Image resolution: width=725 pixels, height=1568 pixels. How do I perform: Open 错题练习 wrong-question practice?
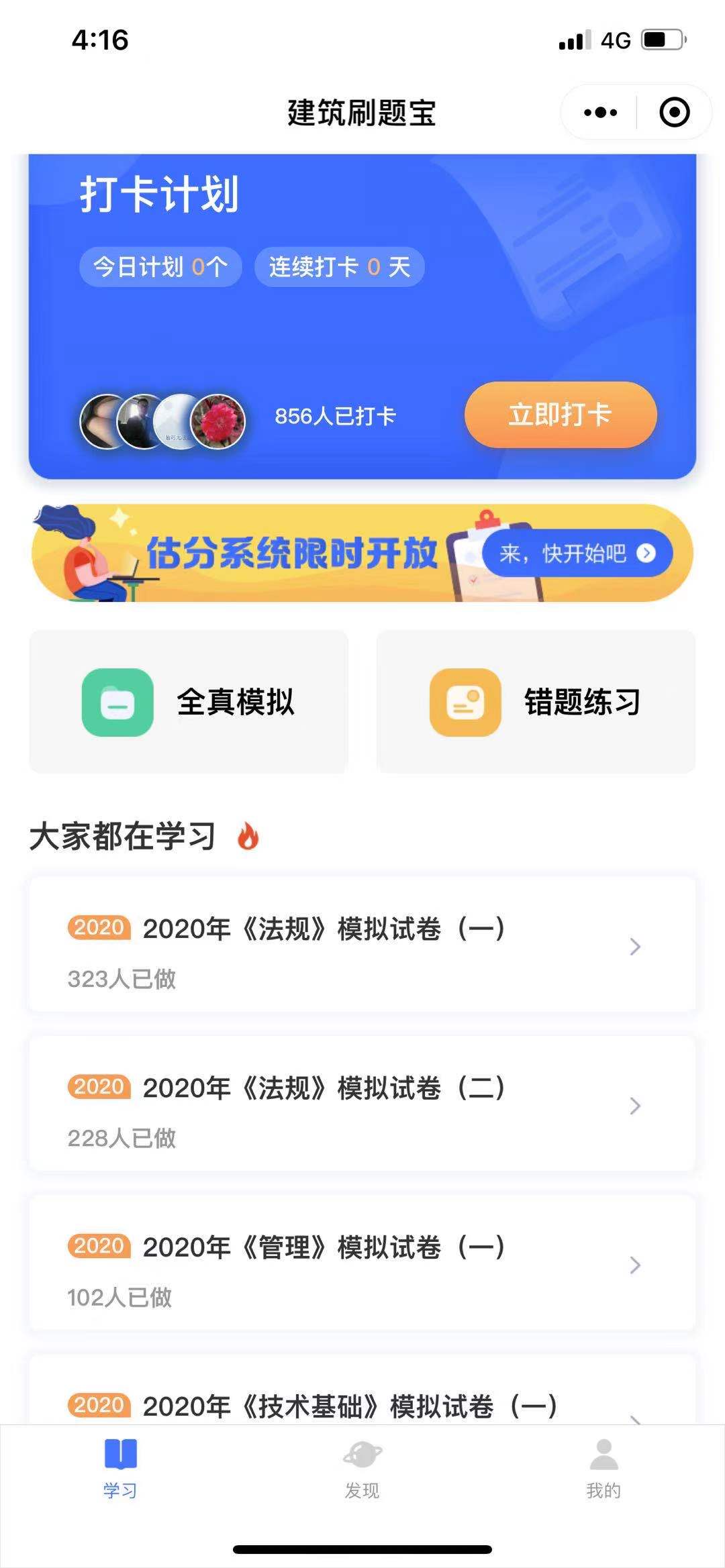(x=536, y=702)
